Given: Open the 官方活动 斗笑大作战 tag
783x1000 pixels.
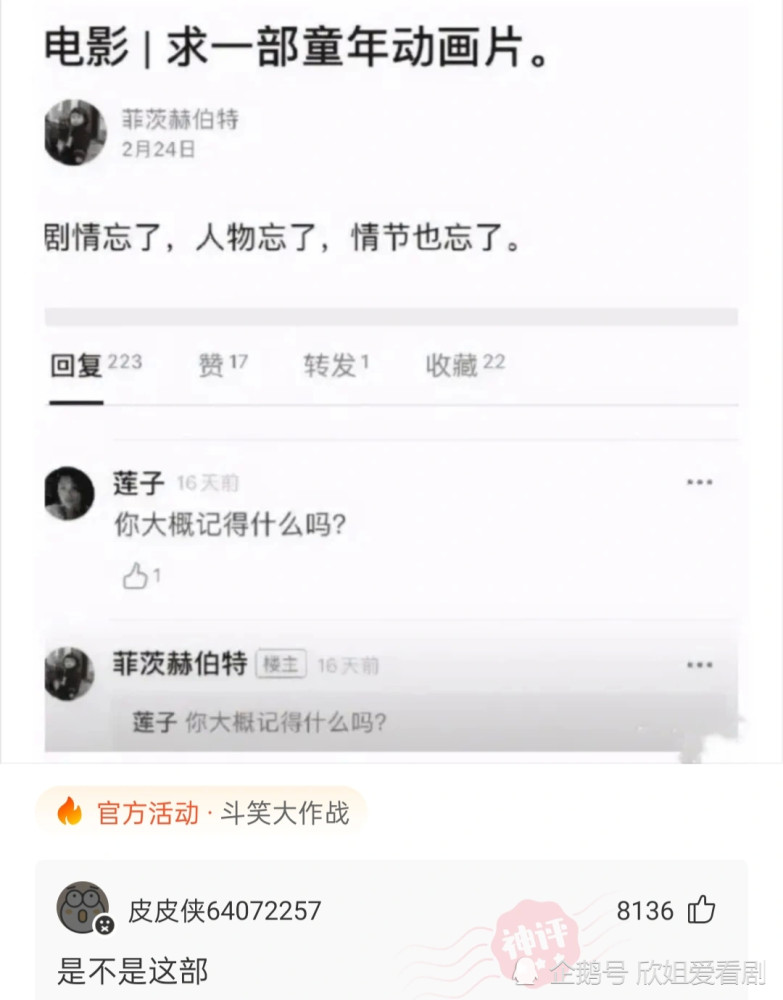Looking at the screenshot, I should (x=200, y=813).
